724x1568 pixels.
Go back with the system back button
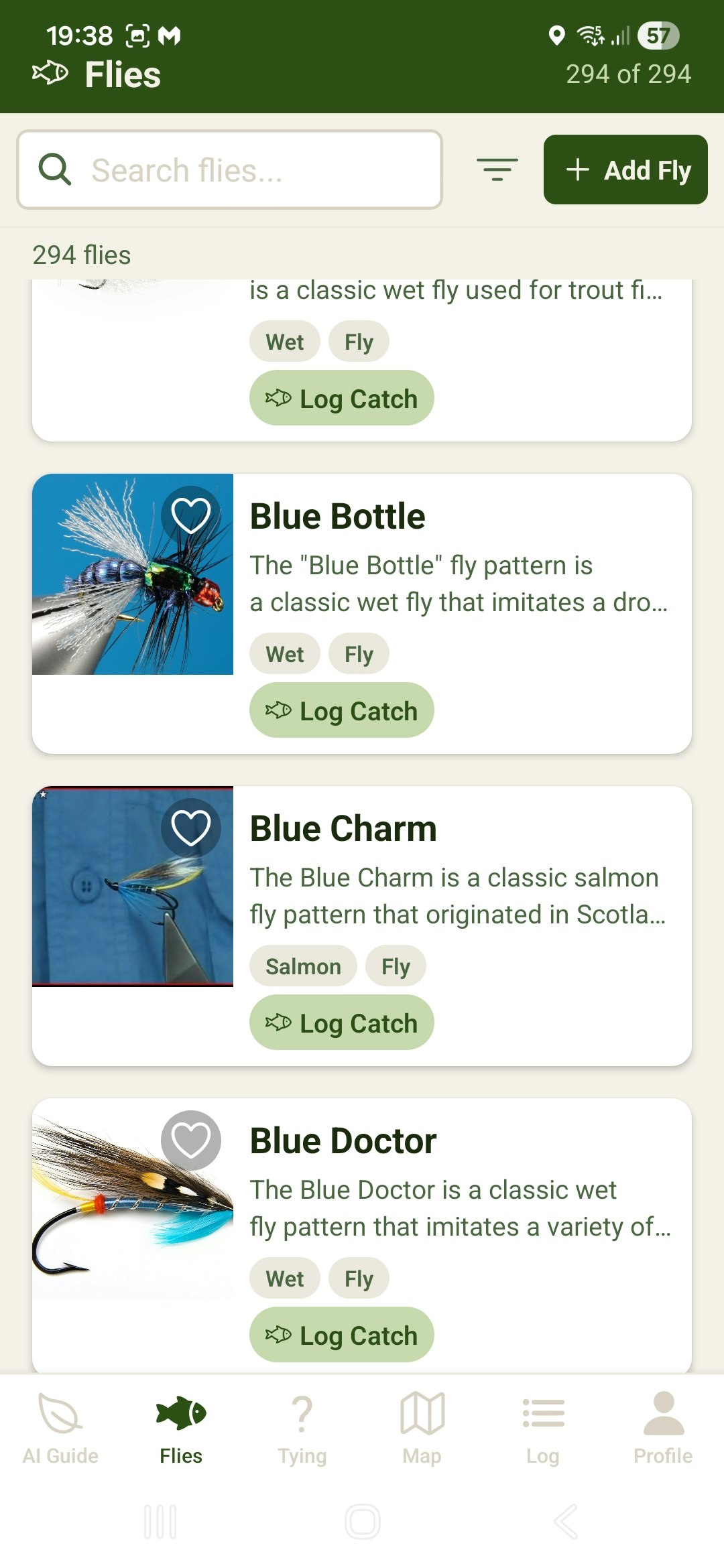pyautogui.click(x=565, y=1521)
